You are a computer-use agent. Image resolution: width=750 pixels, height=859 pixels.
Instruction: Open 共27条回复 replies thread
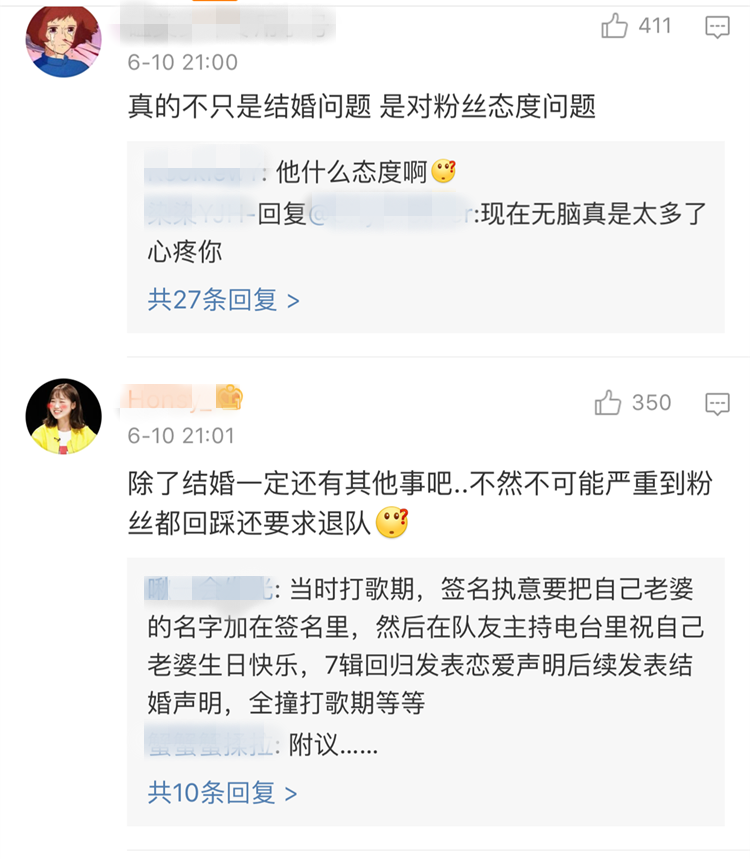point(223,300)
